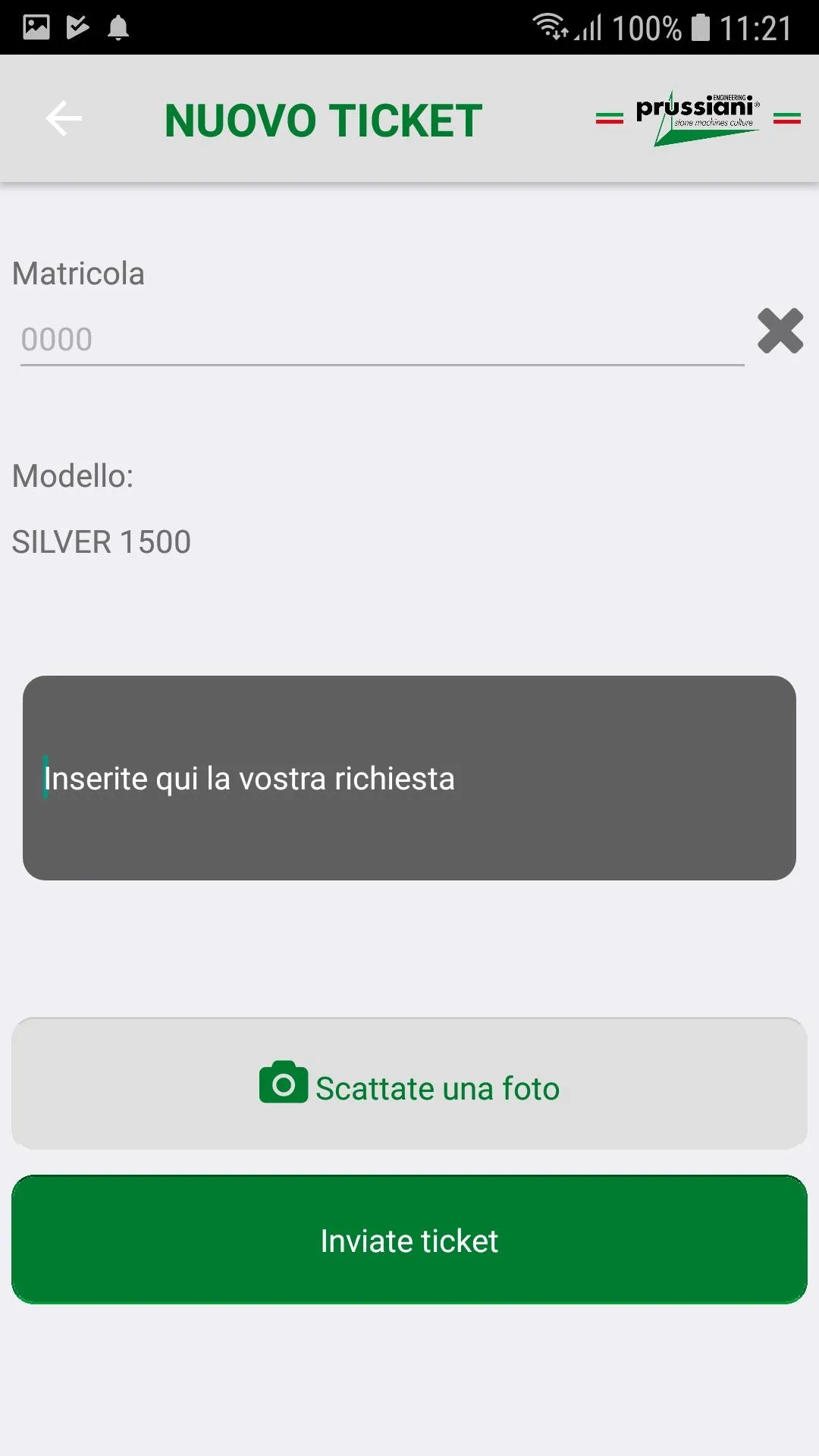
Task: Submit with Inviate ticket
Action: click(409, 1241)
